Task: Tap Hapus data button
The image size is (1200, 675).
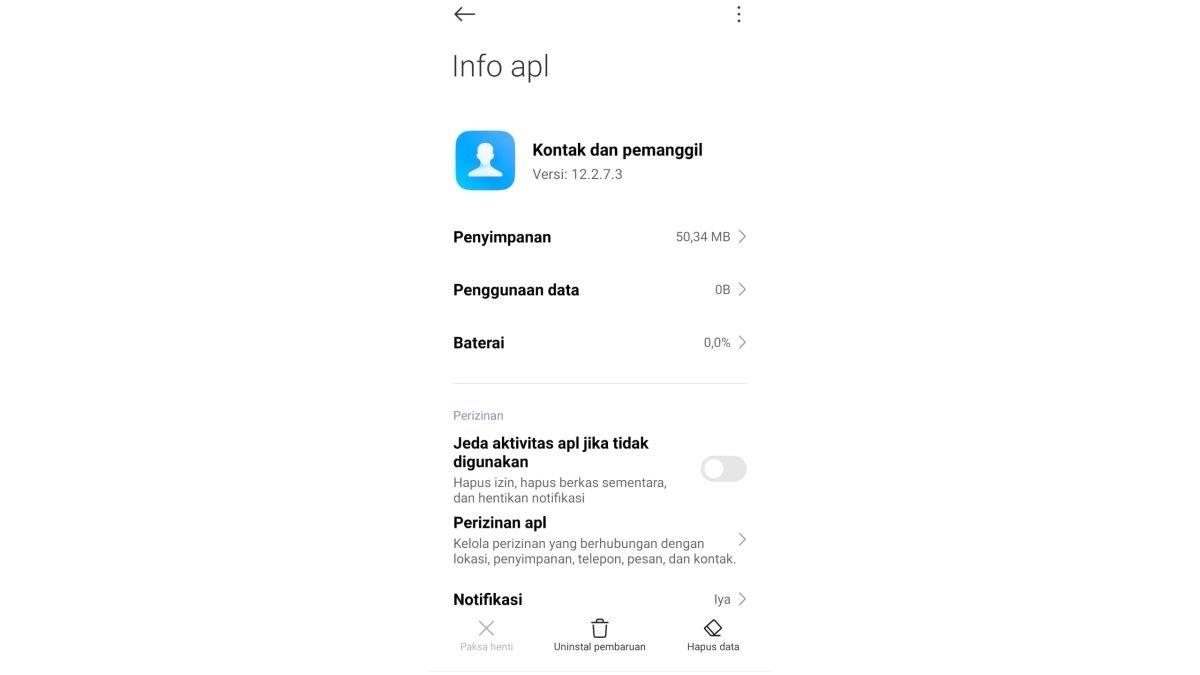Action: coord(713,635)
